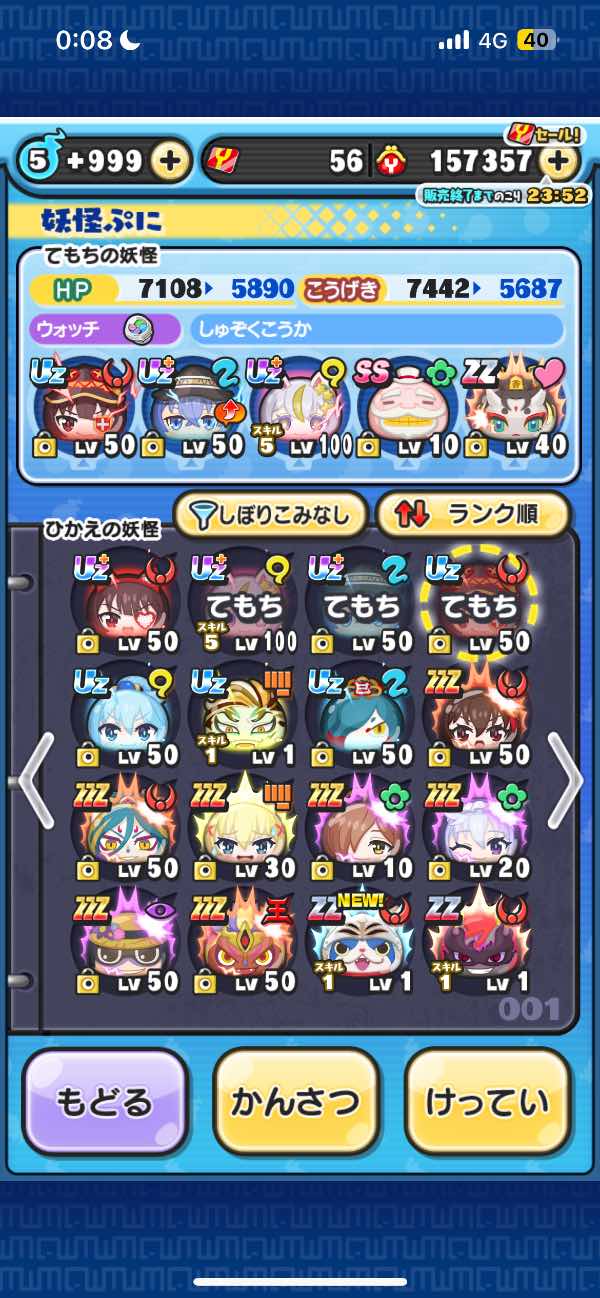Add Y-money with plus beside 157357

[x=560, y=161]
